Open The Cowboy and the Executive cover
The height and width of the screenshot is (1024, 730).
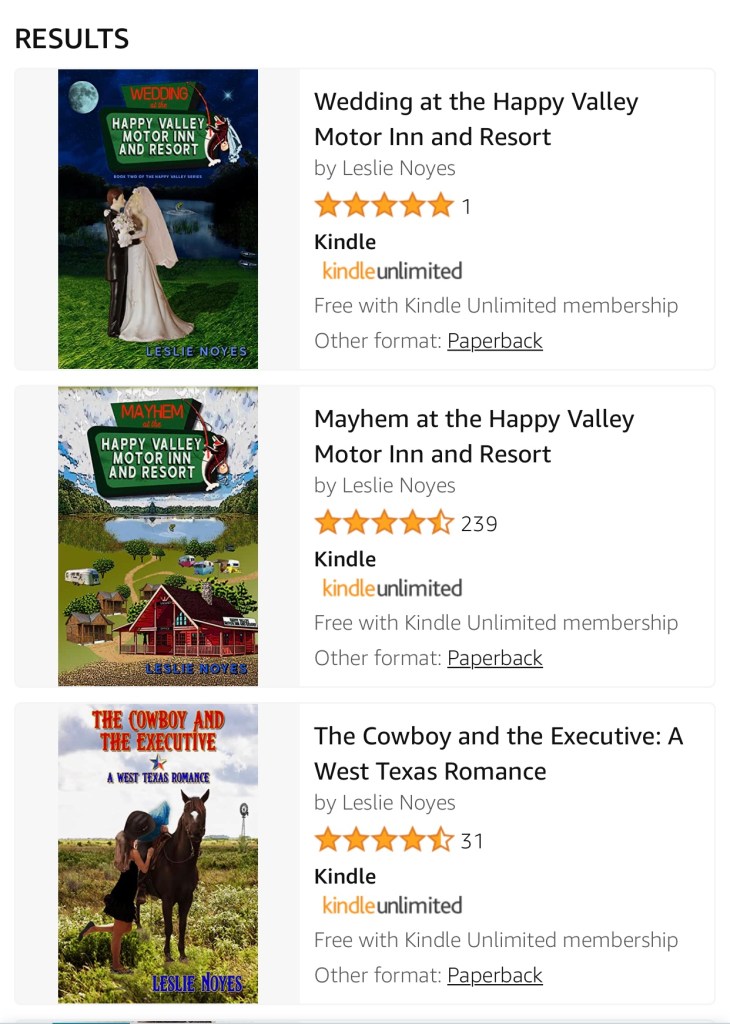pyautogui.click(x=158, y=853)
